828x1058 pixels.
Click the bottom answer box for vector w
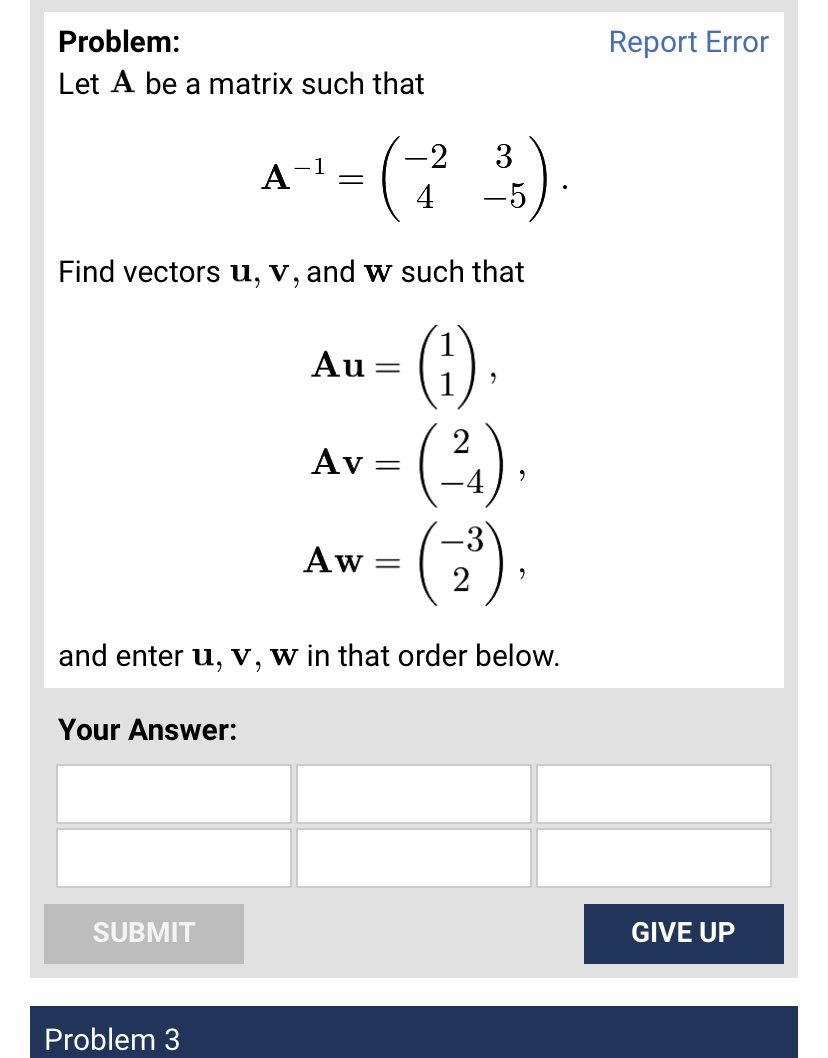pos(653,857)
